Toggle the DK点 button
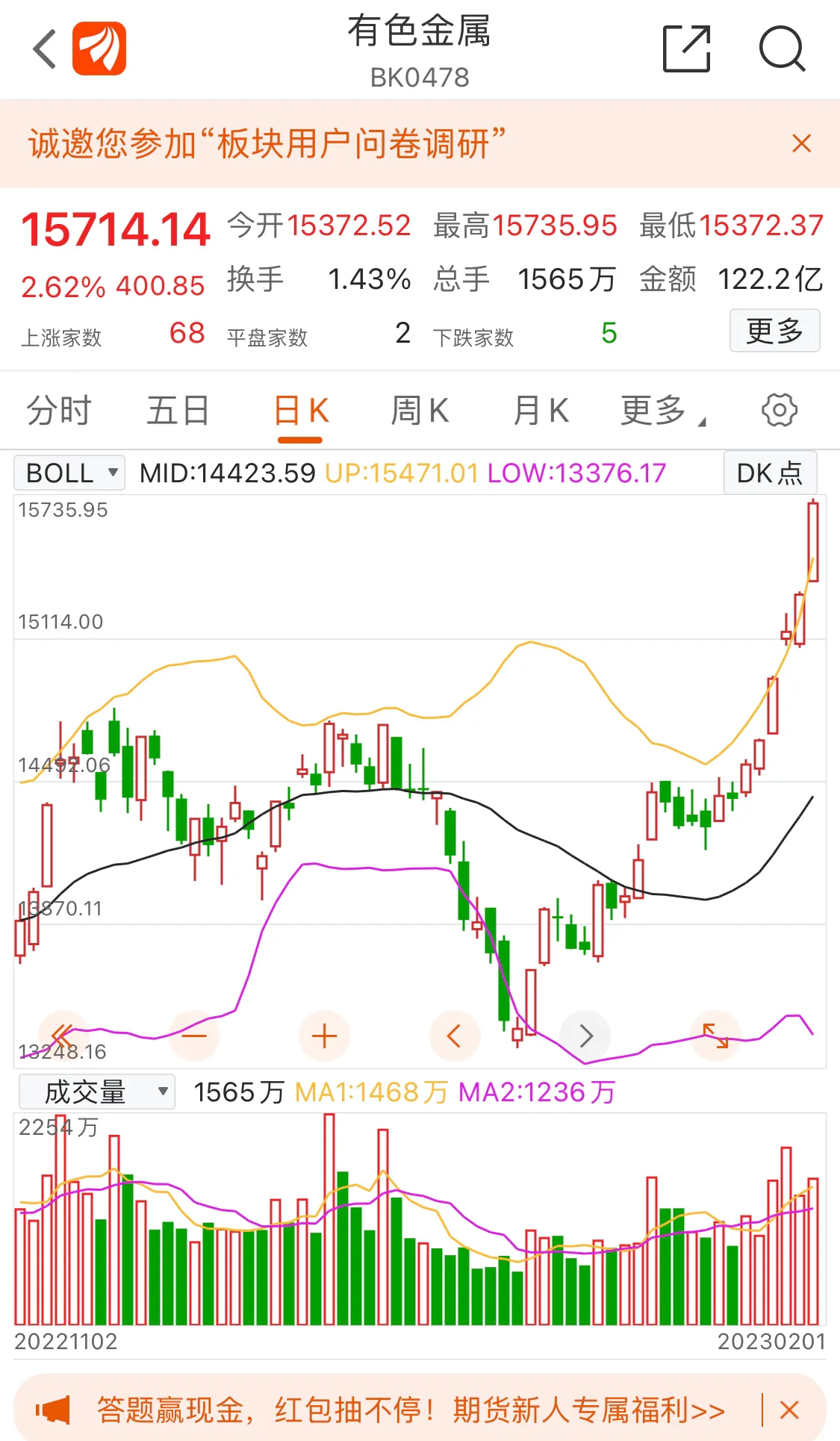Viewport: 840px width, 1441px height. [x=770, y=473]
